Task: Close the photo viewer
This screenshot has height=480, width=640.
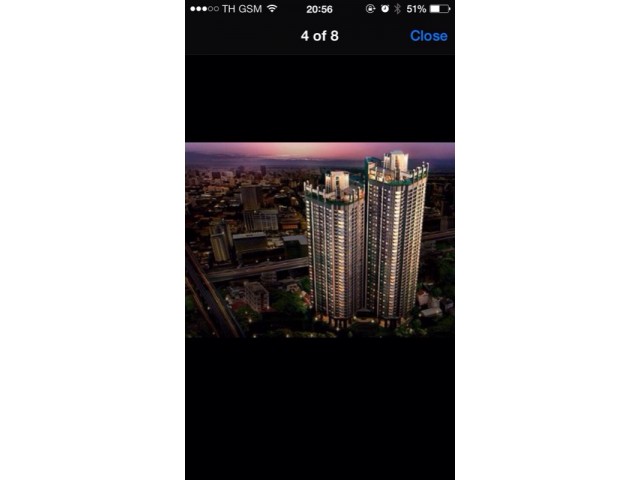Action: 428,36
